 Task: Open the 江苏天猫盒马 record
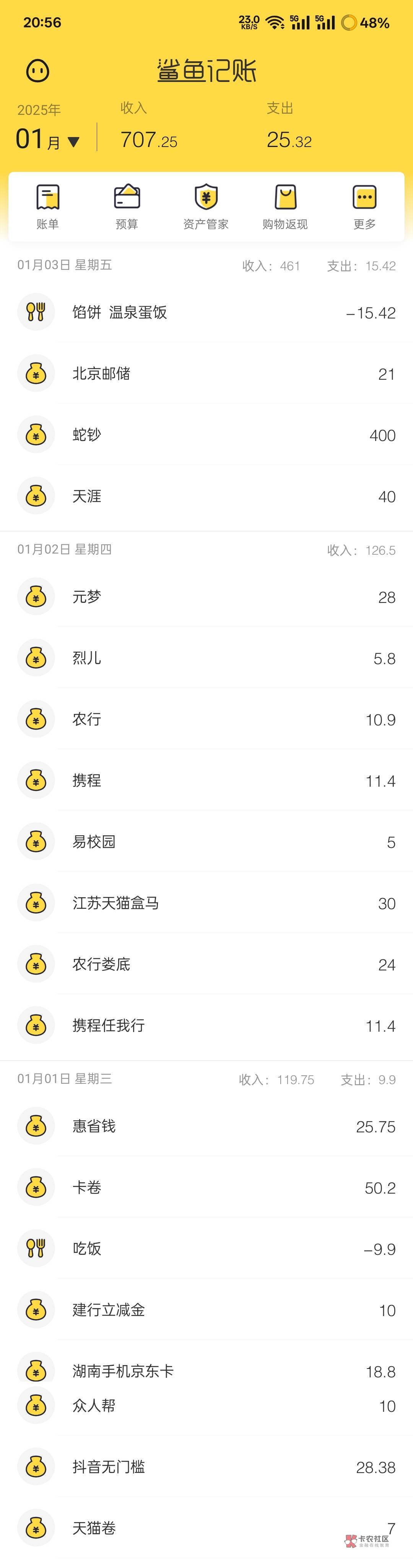(206, 903)
